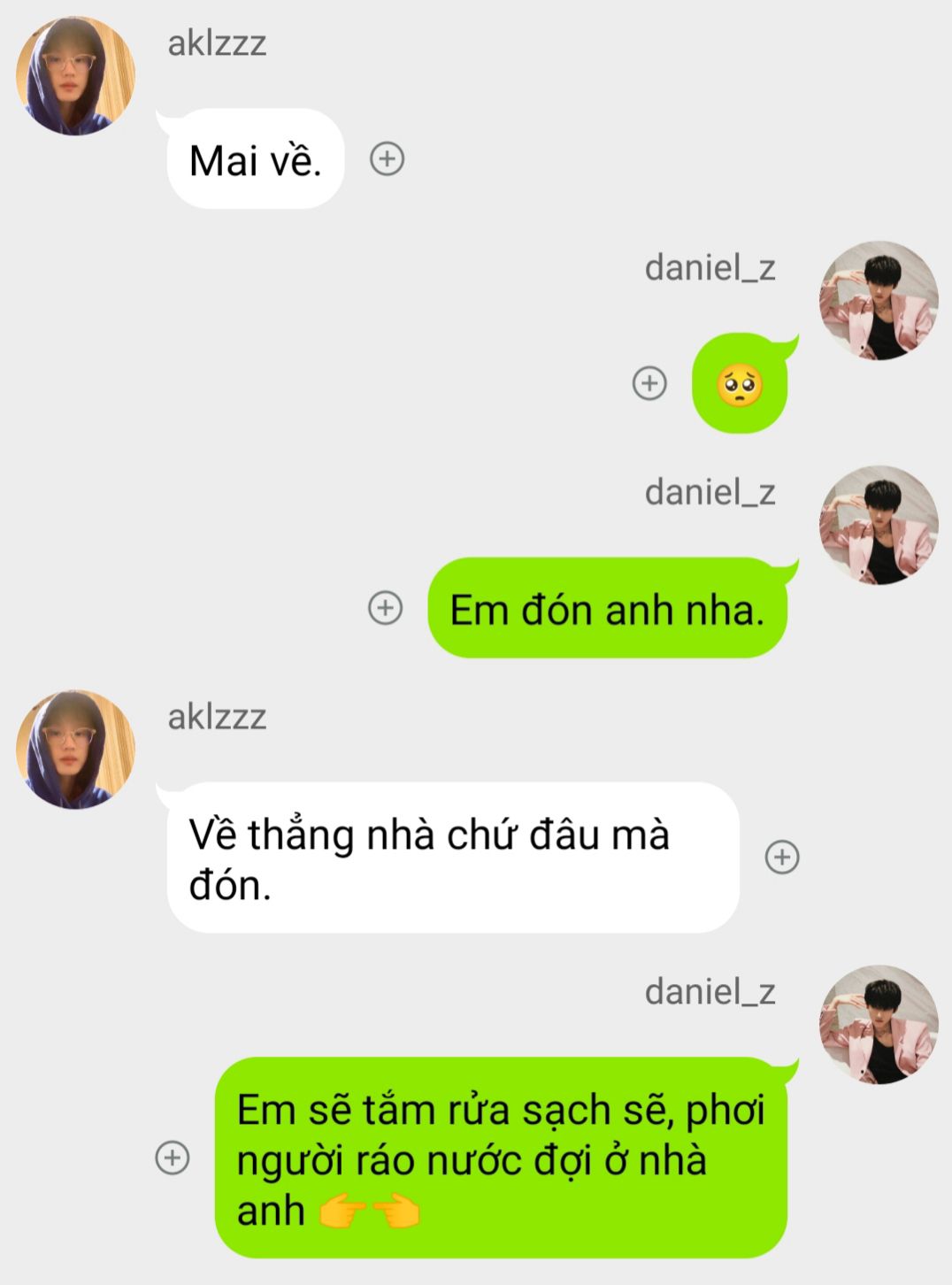The height and width of the screenshot is (1285, 952).
Task: Tap the plus icon beside "Em sẽ tắm rửa sạch sẽ" message
Action: click(173, 1158)
